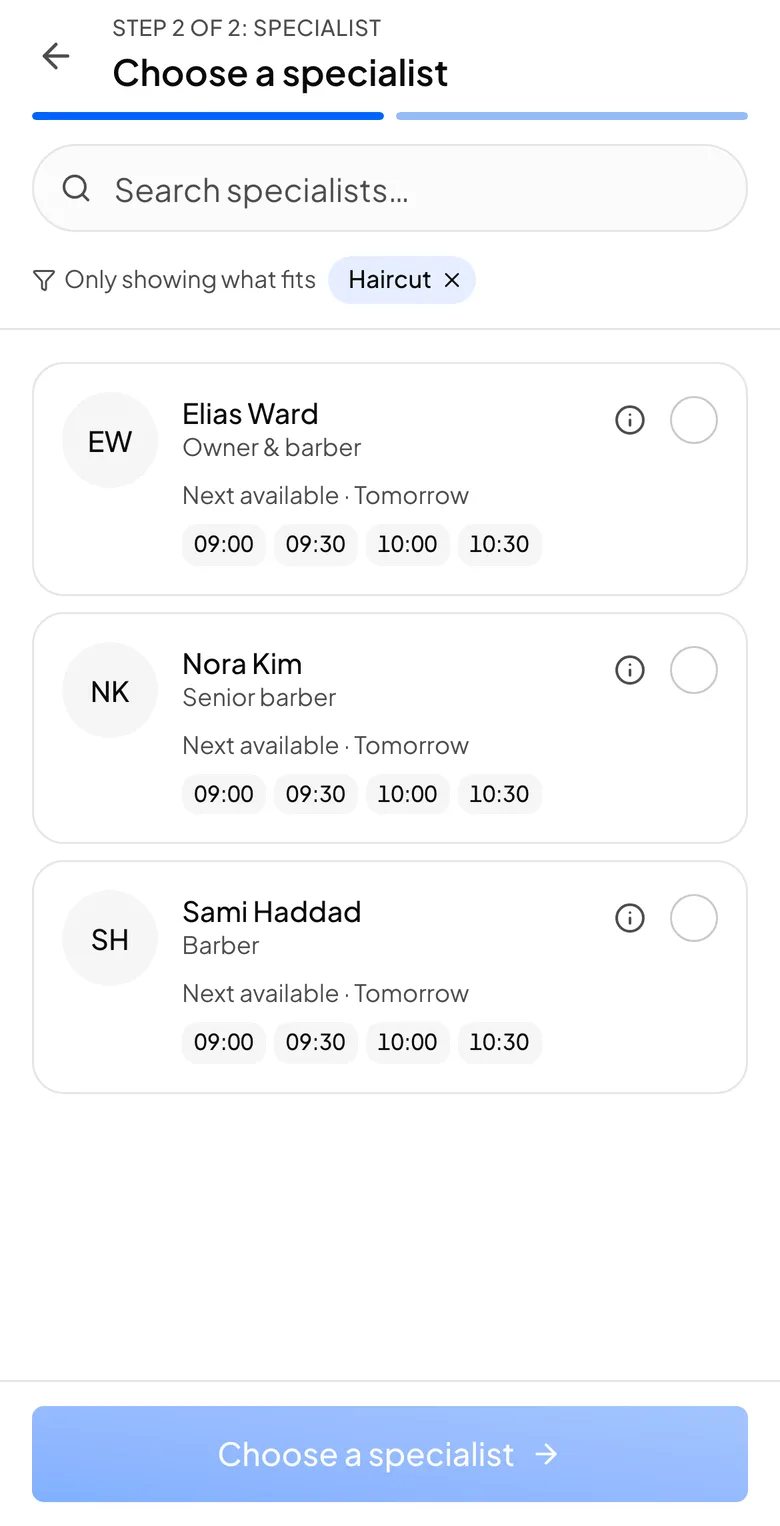Tap the Choose a specialist button

(390, 1454)
